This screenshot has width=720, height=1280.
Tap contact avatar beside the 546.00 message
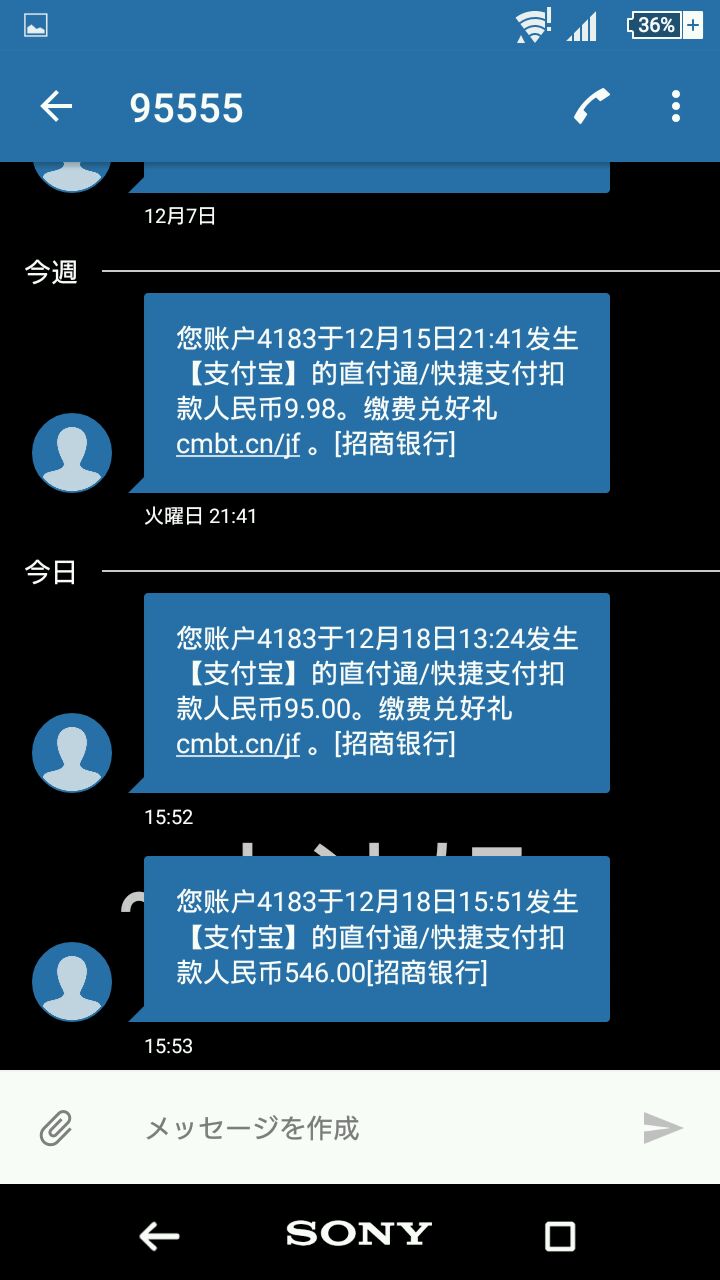72,981
